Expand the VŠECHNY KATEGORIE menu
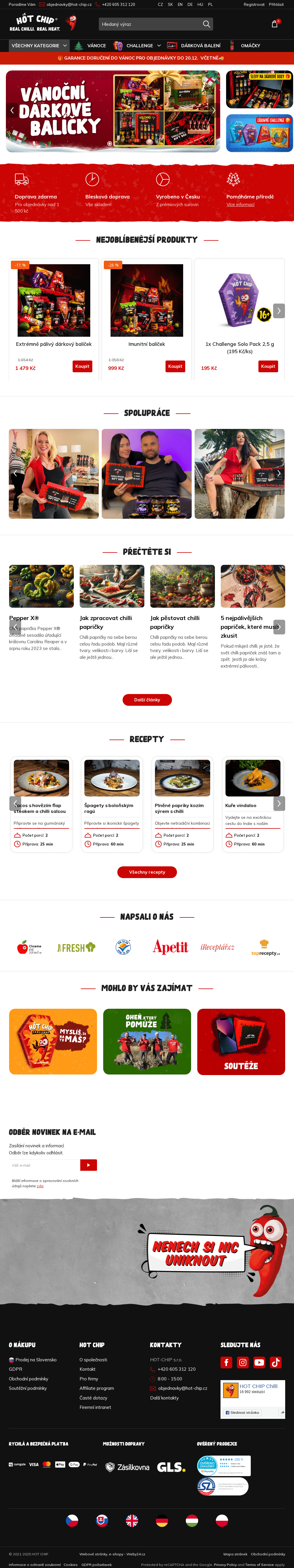294x1568 pixels. 39,46
